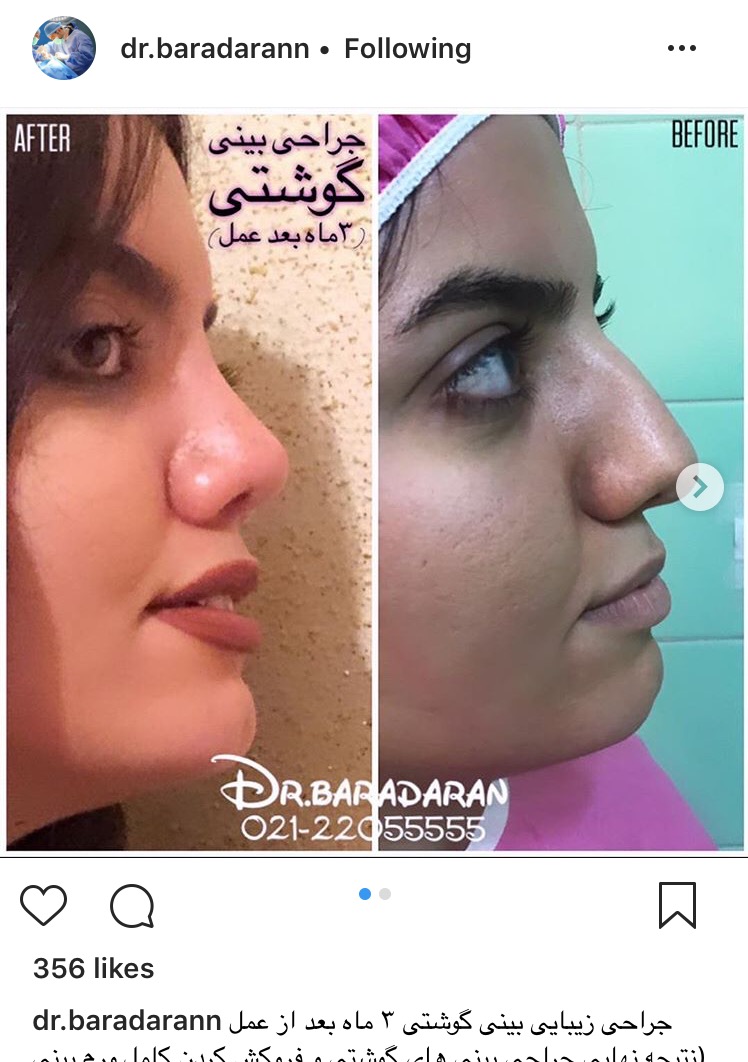The height and width of the screenshot is (1062, 748).
Task: Open comments with the speech bubble icon
Action: tap(132, 906)
